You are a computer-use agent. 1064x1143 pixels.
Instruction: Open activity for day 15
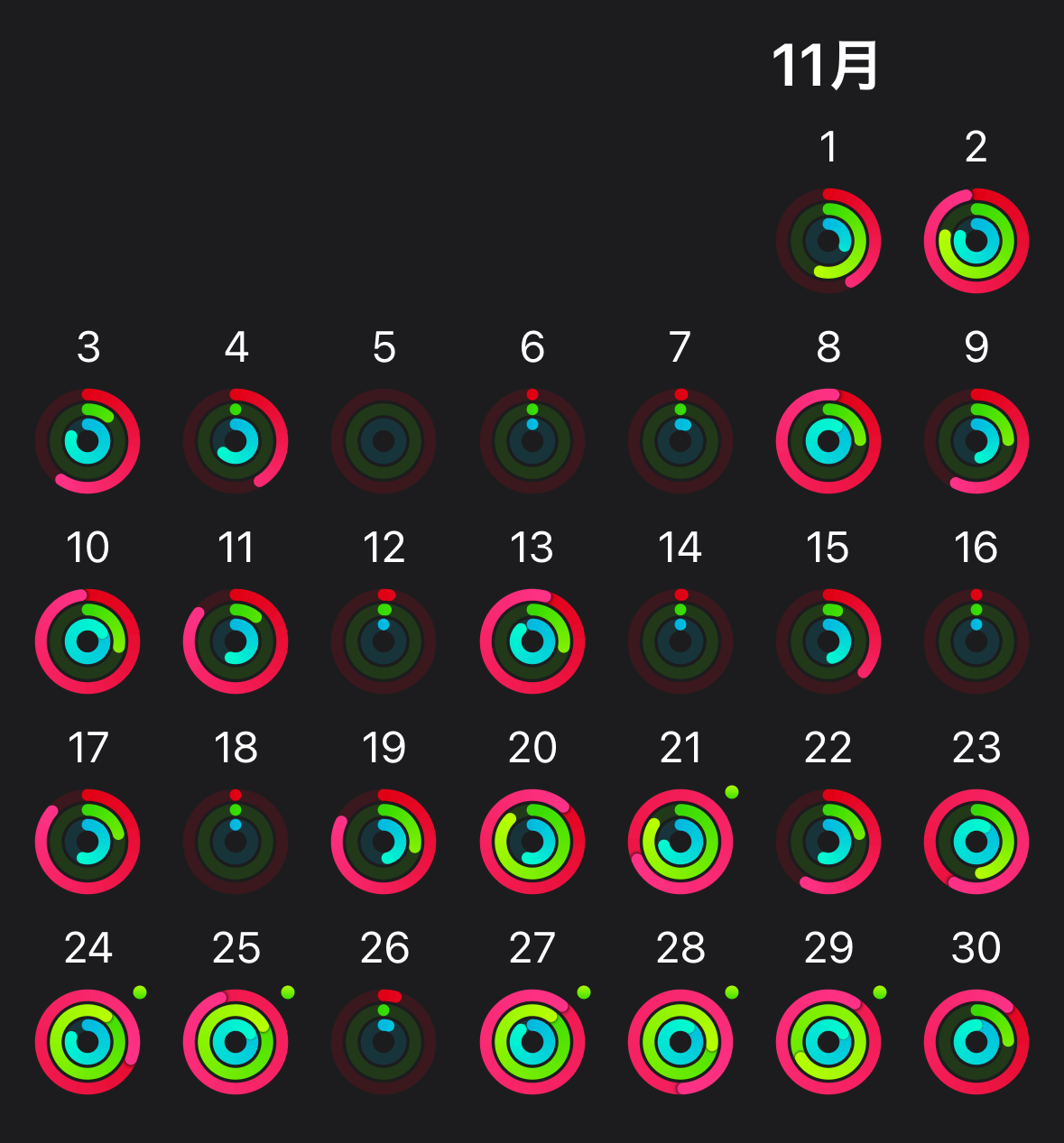tap(828, 641)
